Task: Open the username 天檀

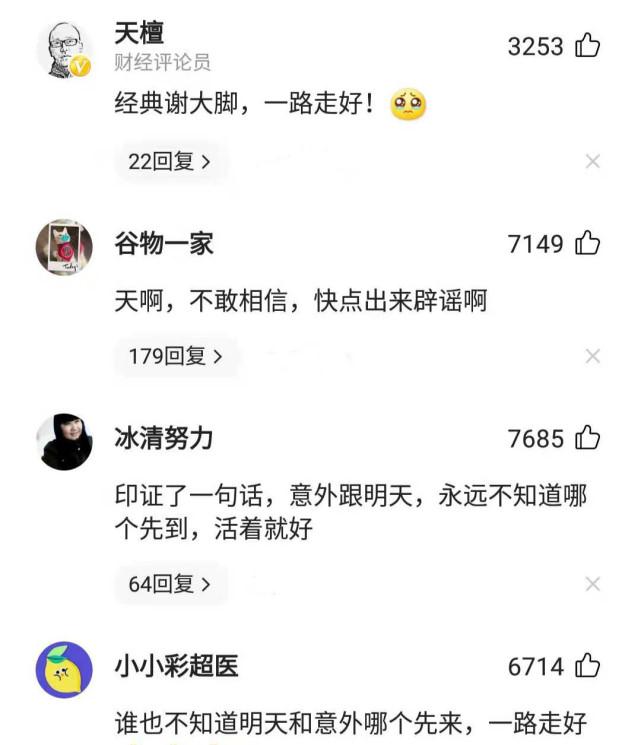Action: pos(140,33)
